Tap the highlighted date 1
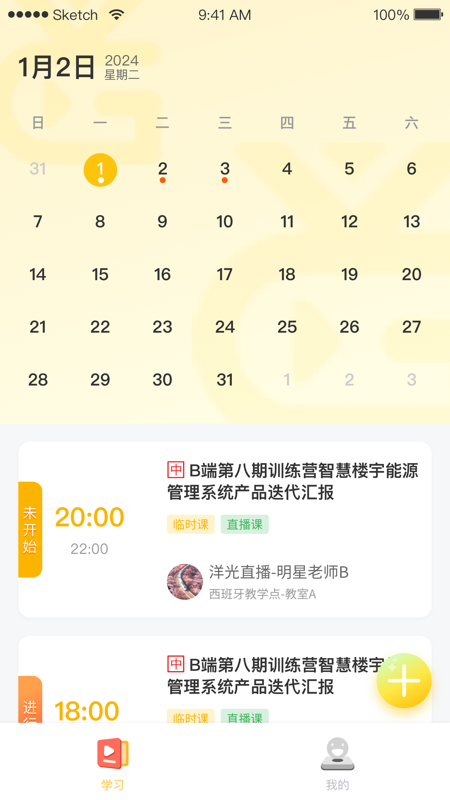450x800 pixels. click(100, 169)
